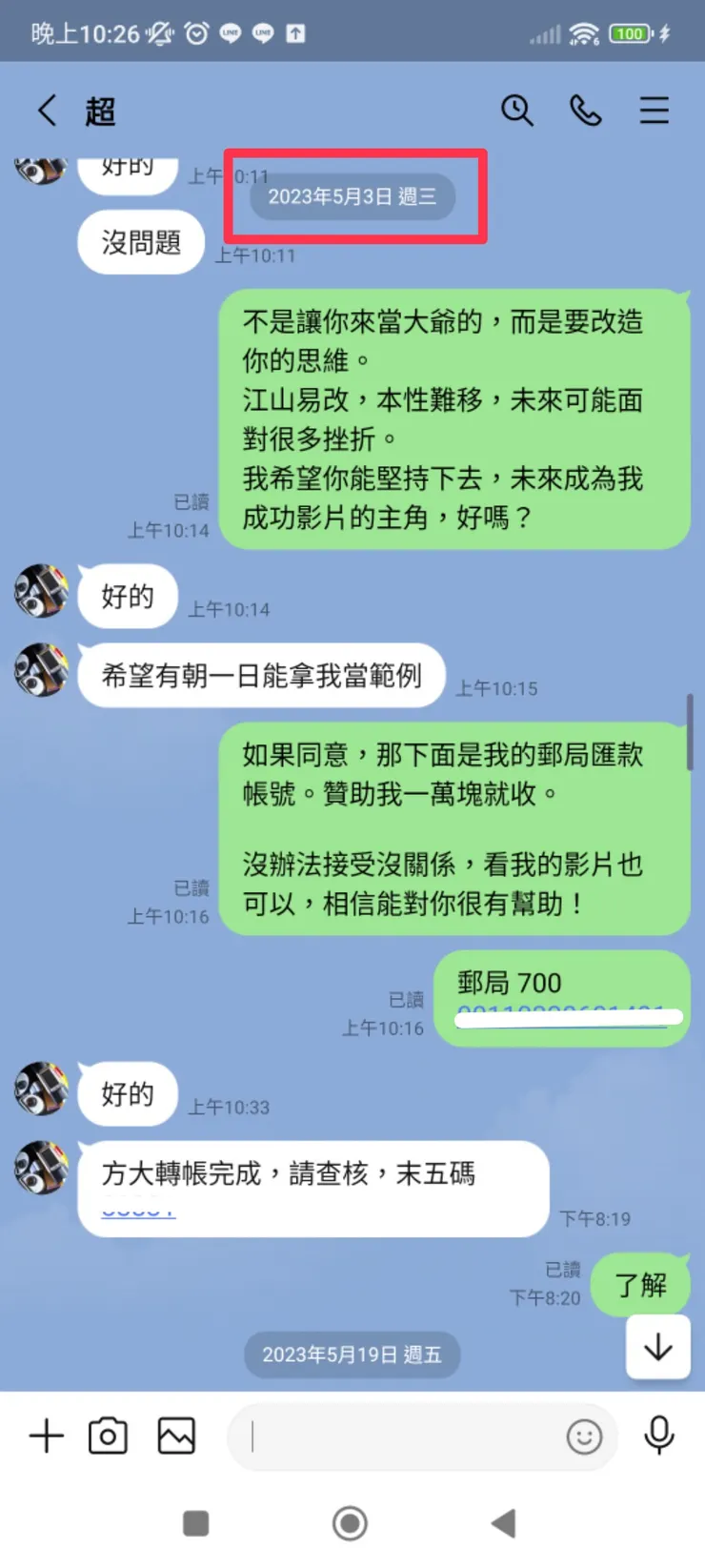Screen dimensions: 705x1568
Task: Tap the back arrow to leave chat
Action: (47, 111)
